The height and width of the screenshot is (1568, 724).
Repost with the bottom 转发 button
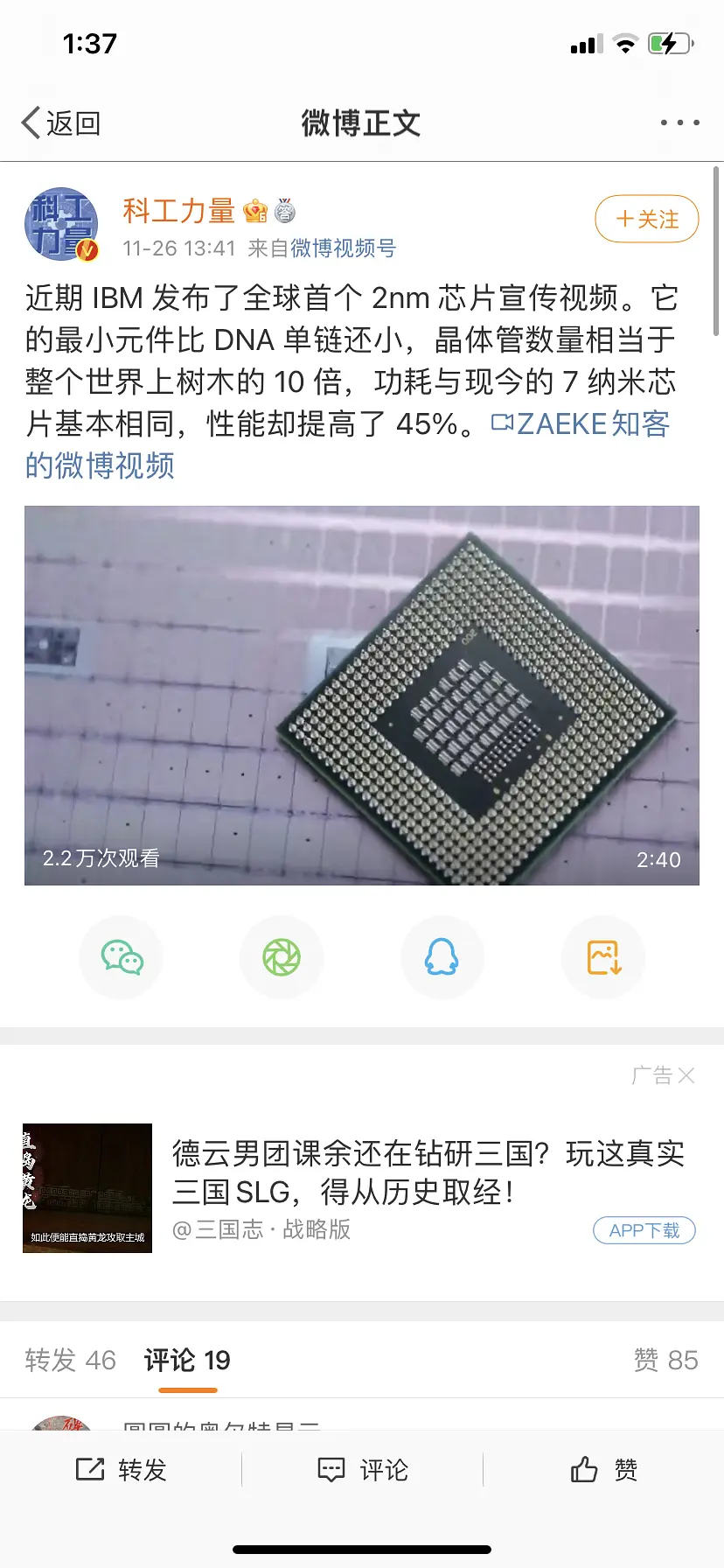tap(121, 1470)
